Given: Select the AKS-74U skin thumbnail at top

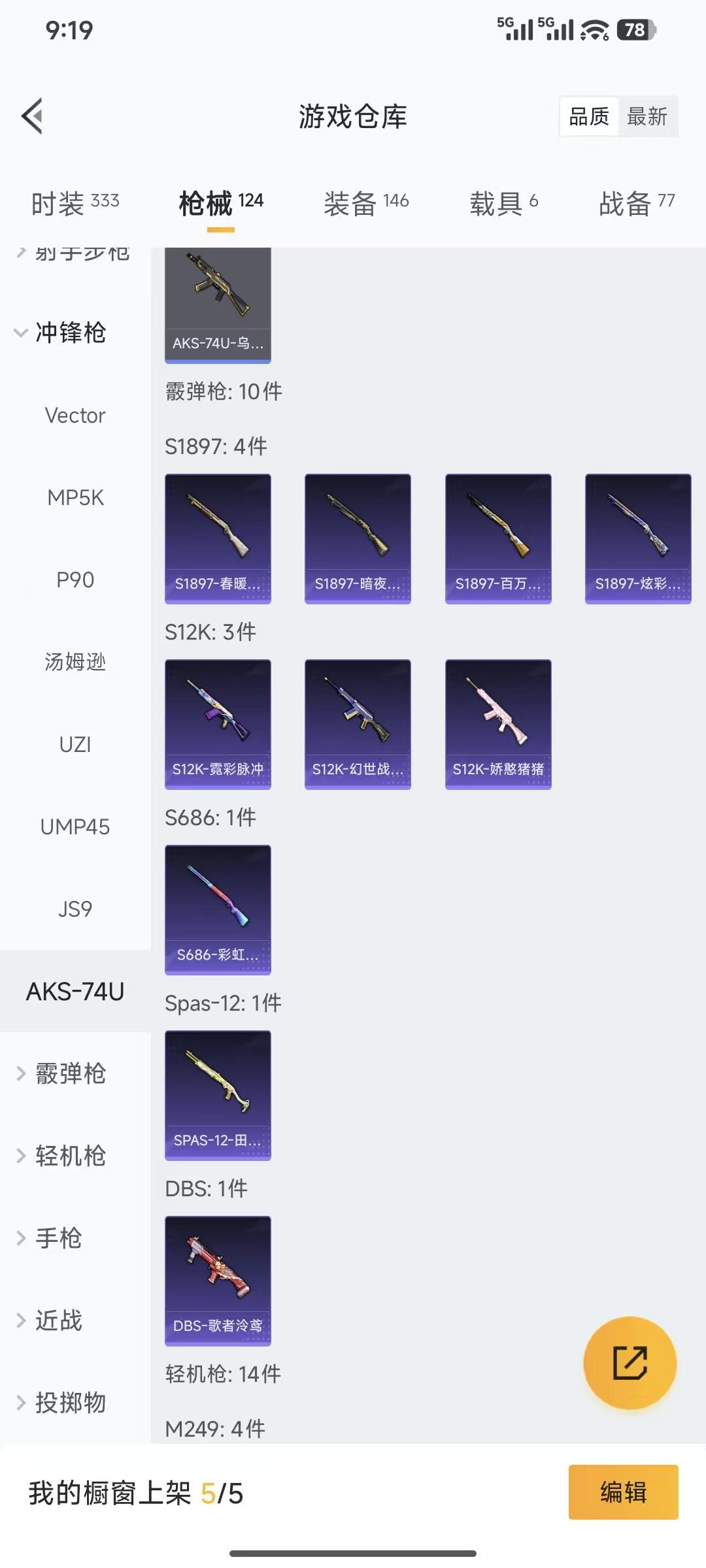Looking at the screenshot, I should click(x=218, y=301).
